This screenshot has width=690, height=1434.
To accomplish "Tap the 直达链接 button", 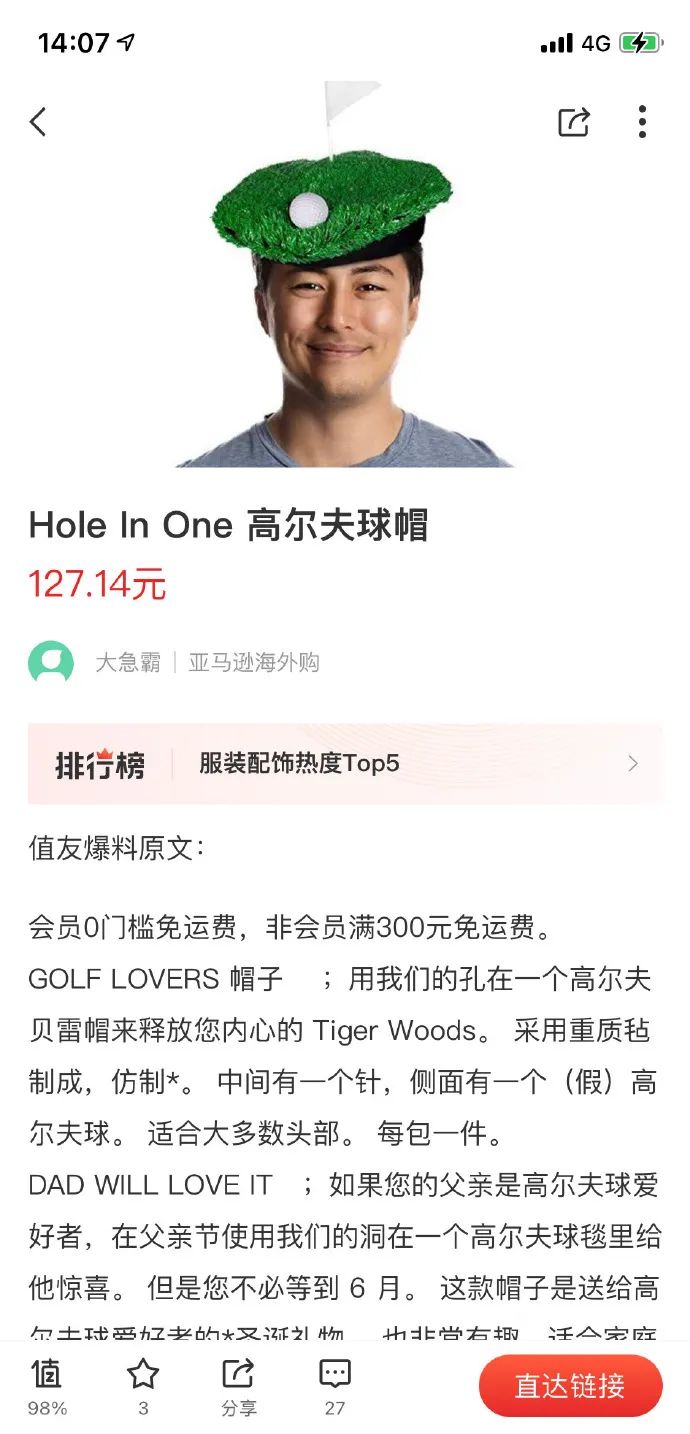I will click(x=570, y=1386).
